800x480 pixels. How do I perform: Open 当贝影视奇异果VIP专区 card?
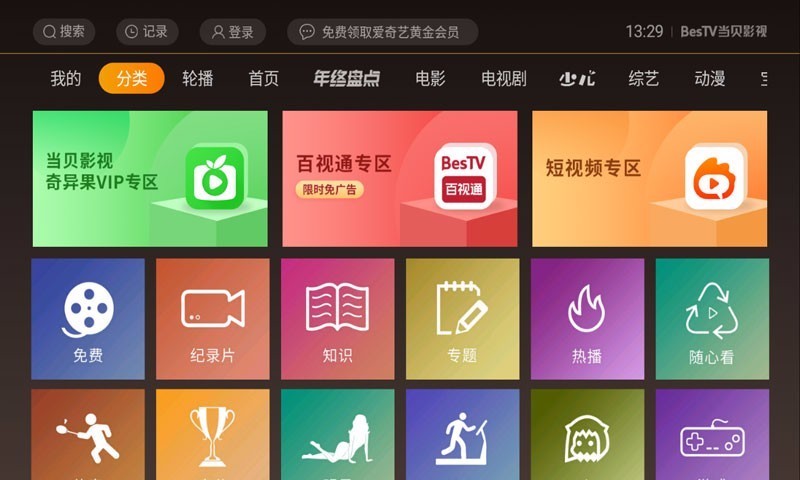150,178
